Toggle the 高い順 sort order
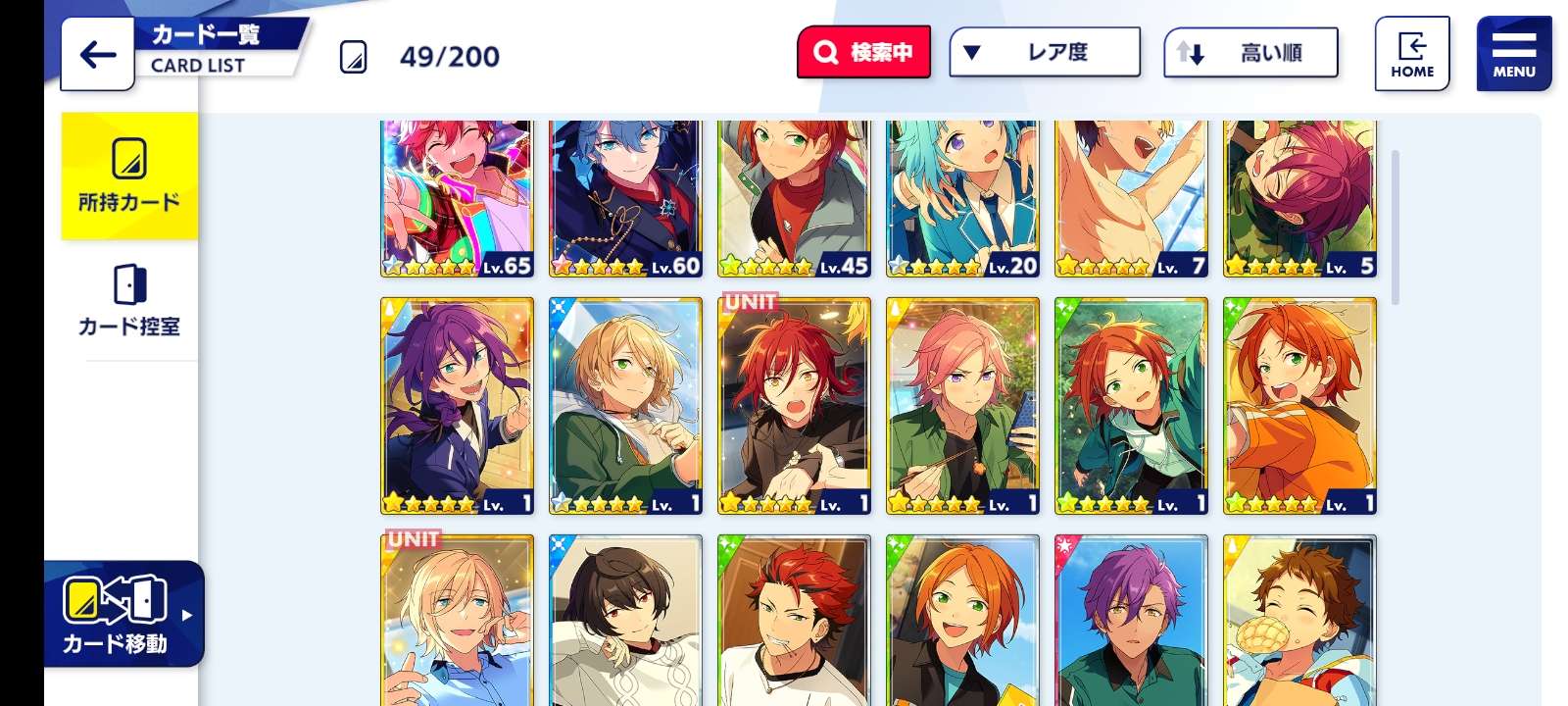1568x706 pixels. click(1250, 53)
